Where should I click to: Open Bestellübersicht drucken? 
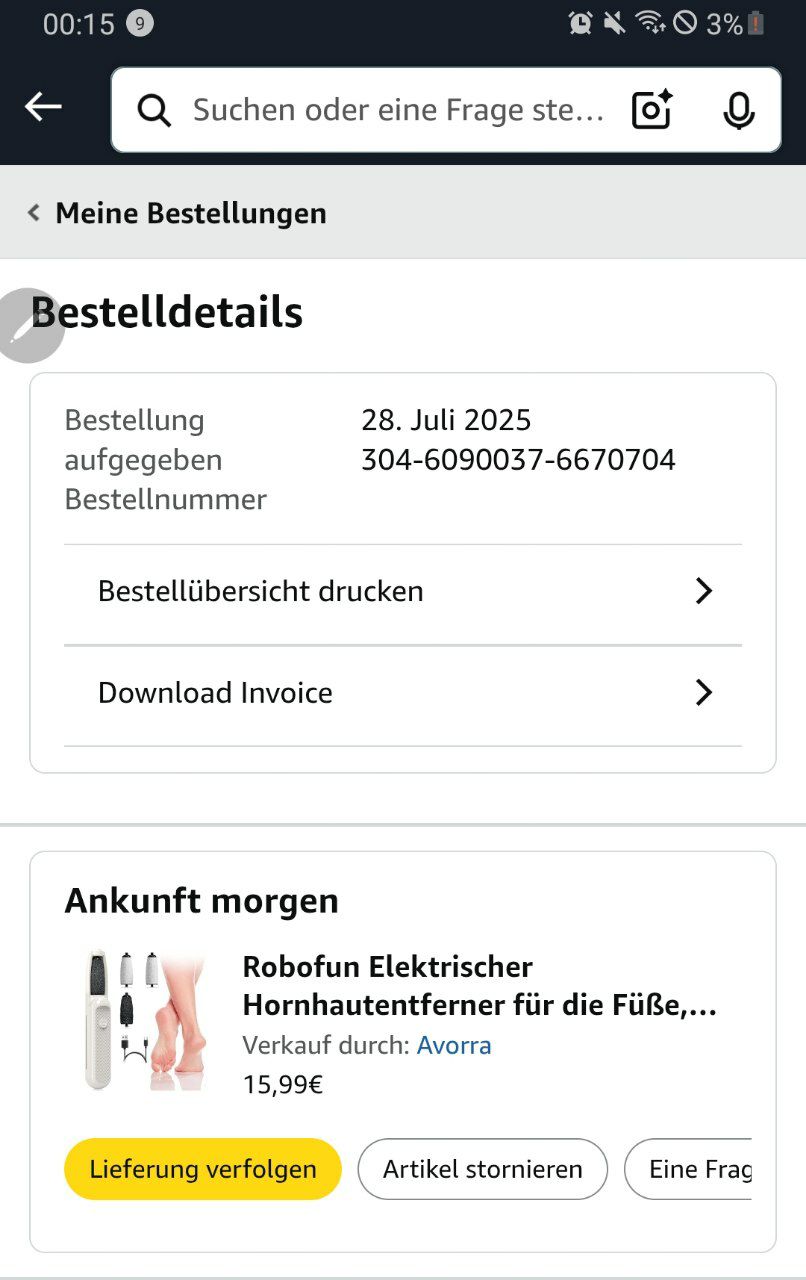coord(402,591)
